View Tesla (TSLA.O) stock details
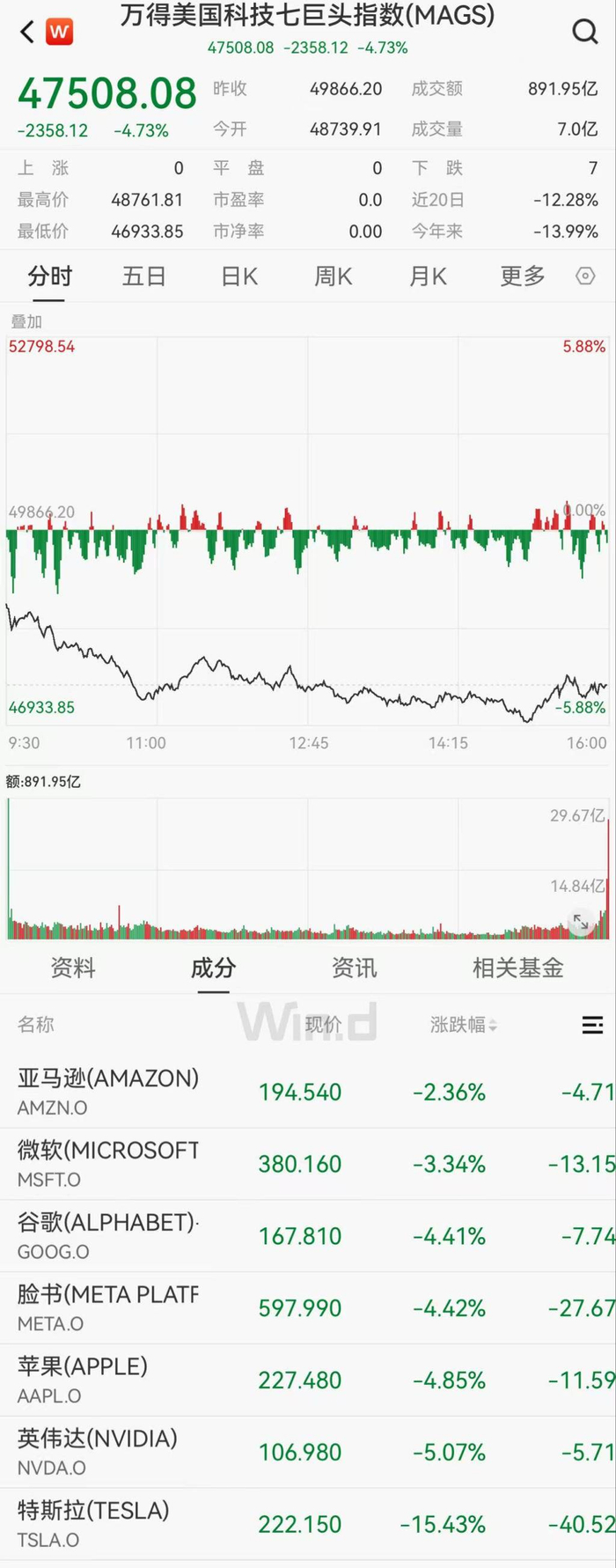The image size is (616, 1568). (308, 1525)
